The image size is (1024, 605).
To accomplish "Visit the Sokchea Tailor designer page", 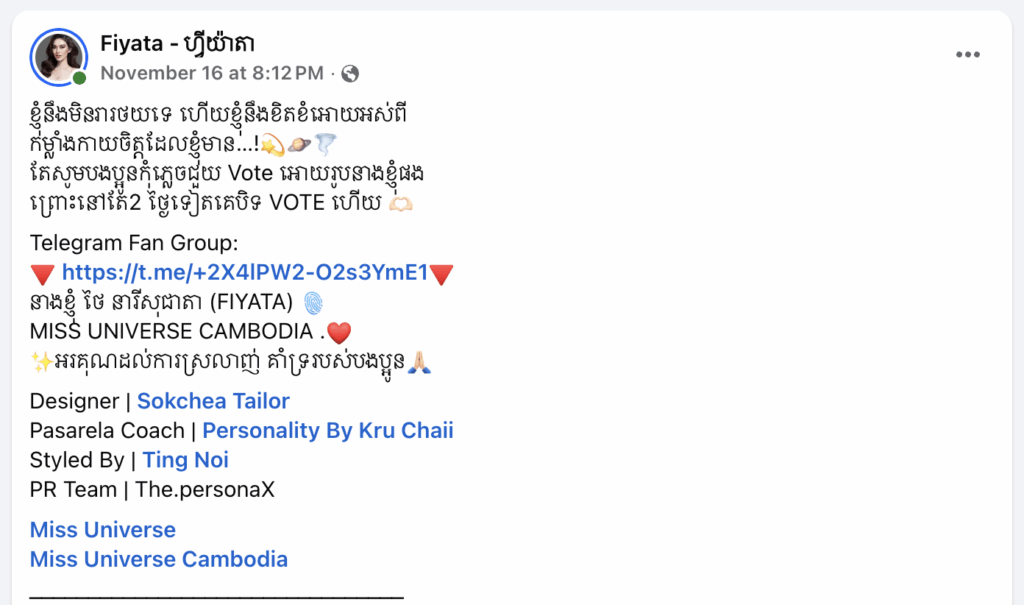I will (213, 401).
